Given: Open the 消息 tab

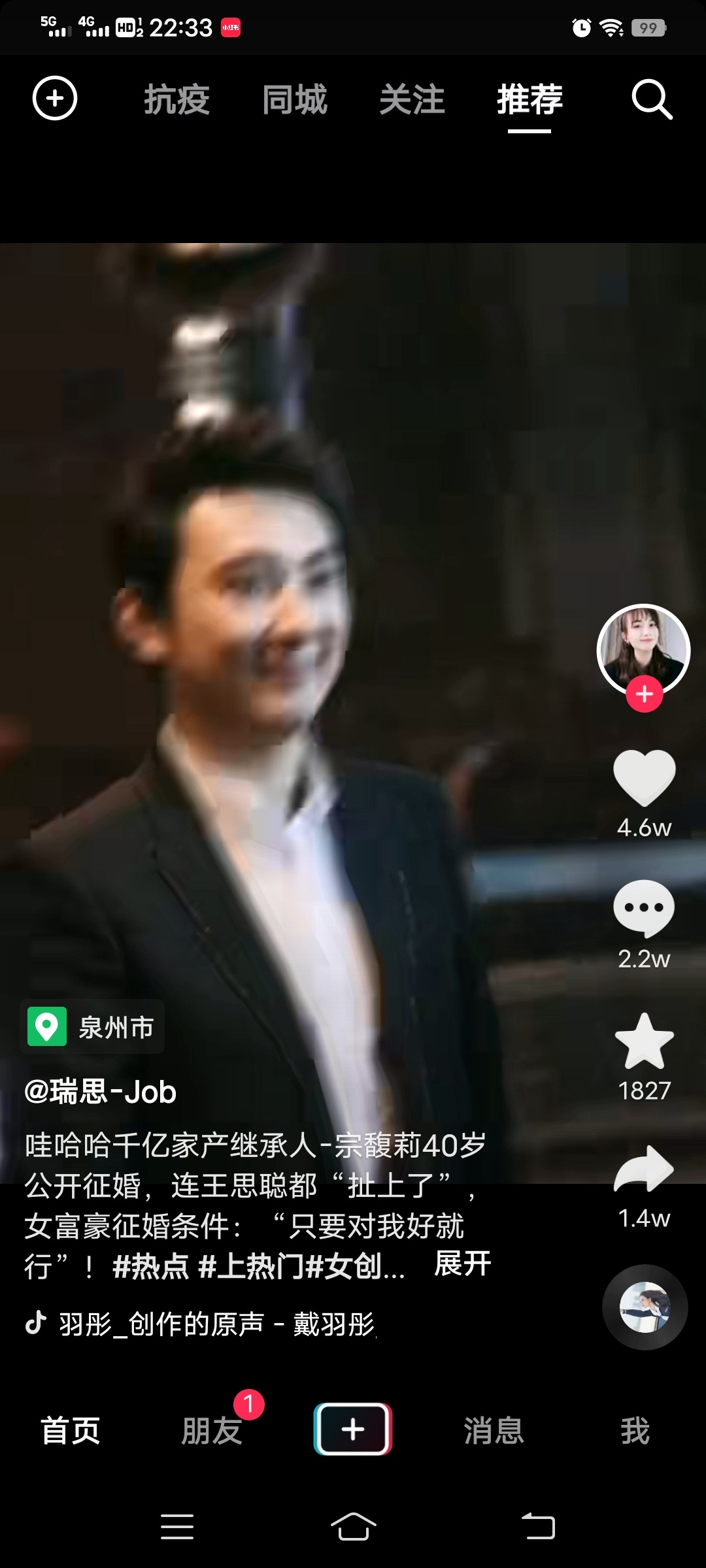Looking at the screenshot, I should click(x=494, y=1431).
